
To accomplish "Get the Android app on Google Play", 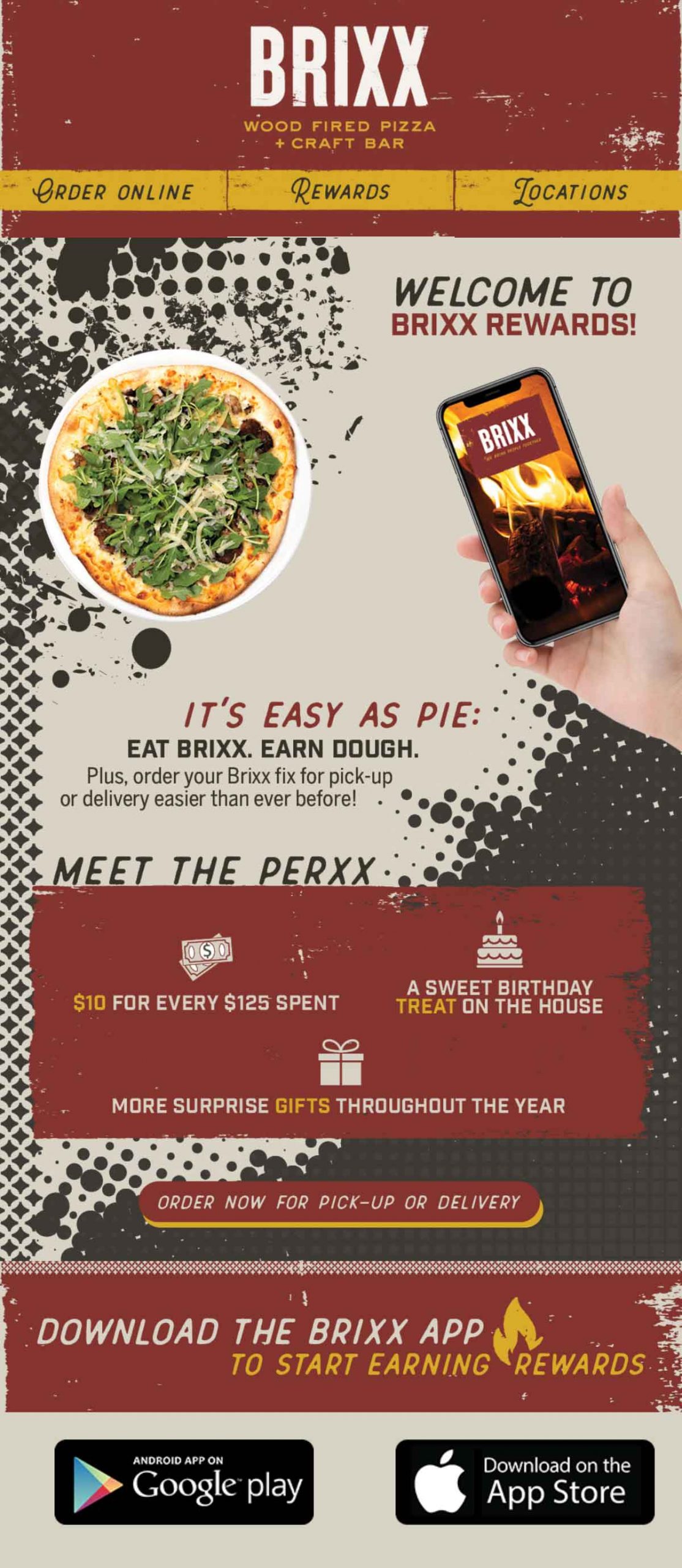I will pyautogui.click(x=184, y=1482).
